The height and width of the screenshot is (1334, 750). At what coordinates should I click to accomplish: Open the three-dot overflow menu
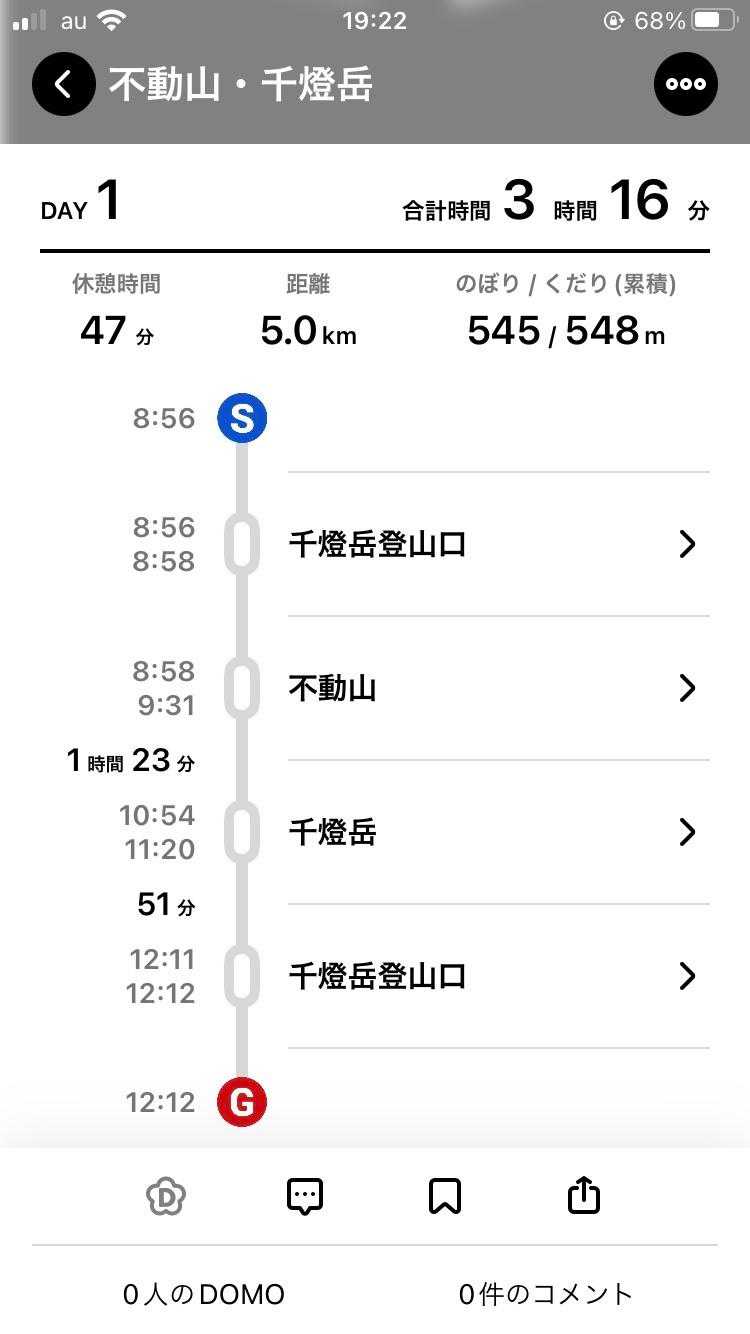point(686,84)
